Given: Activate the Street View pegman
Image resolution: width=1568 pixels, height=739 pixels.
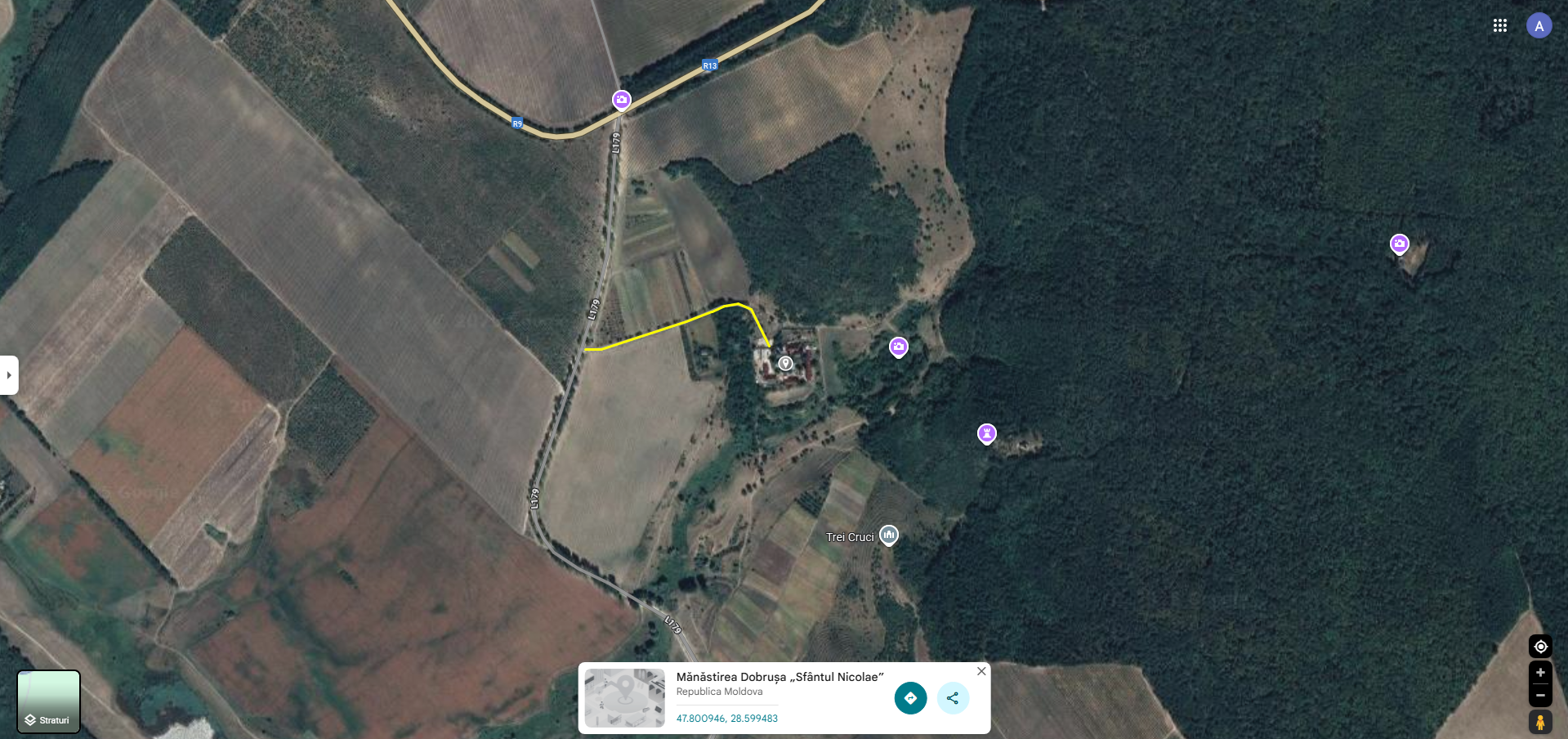Looking at the screenshot, I should point(1540,723).
